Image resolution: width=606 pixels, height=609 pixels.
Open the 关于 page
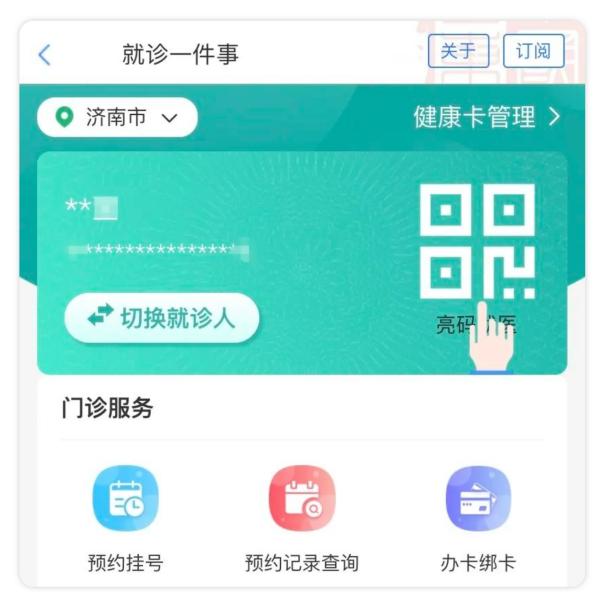[458, 51]
